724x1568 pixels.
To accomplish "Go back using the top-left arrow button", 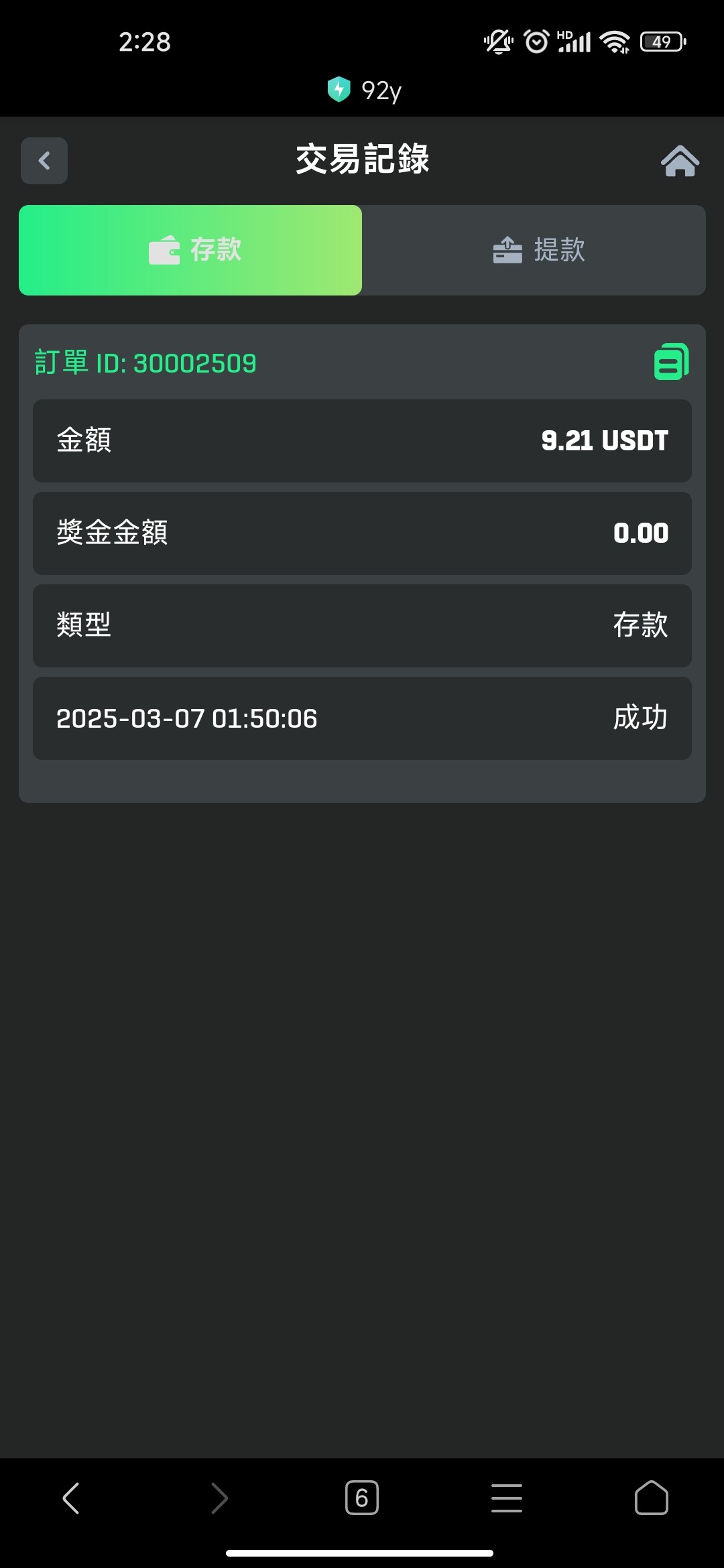I will [x=44, y=161].
